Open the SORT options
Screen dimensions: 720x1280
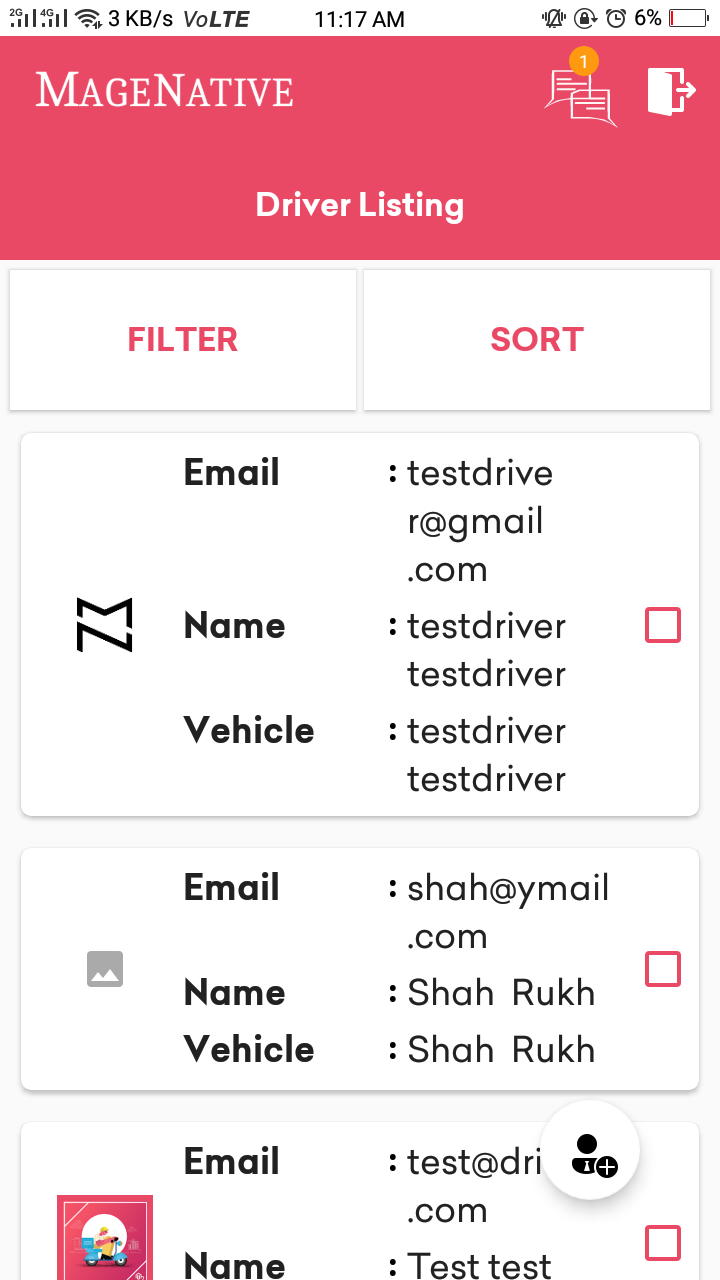pyautogui.click(x=537, y=340)
